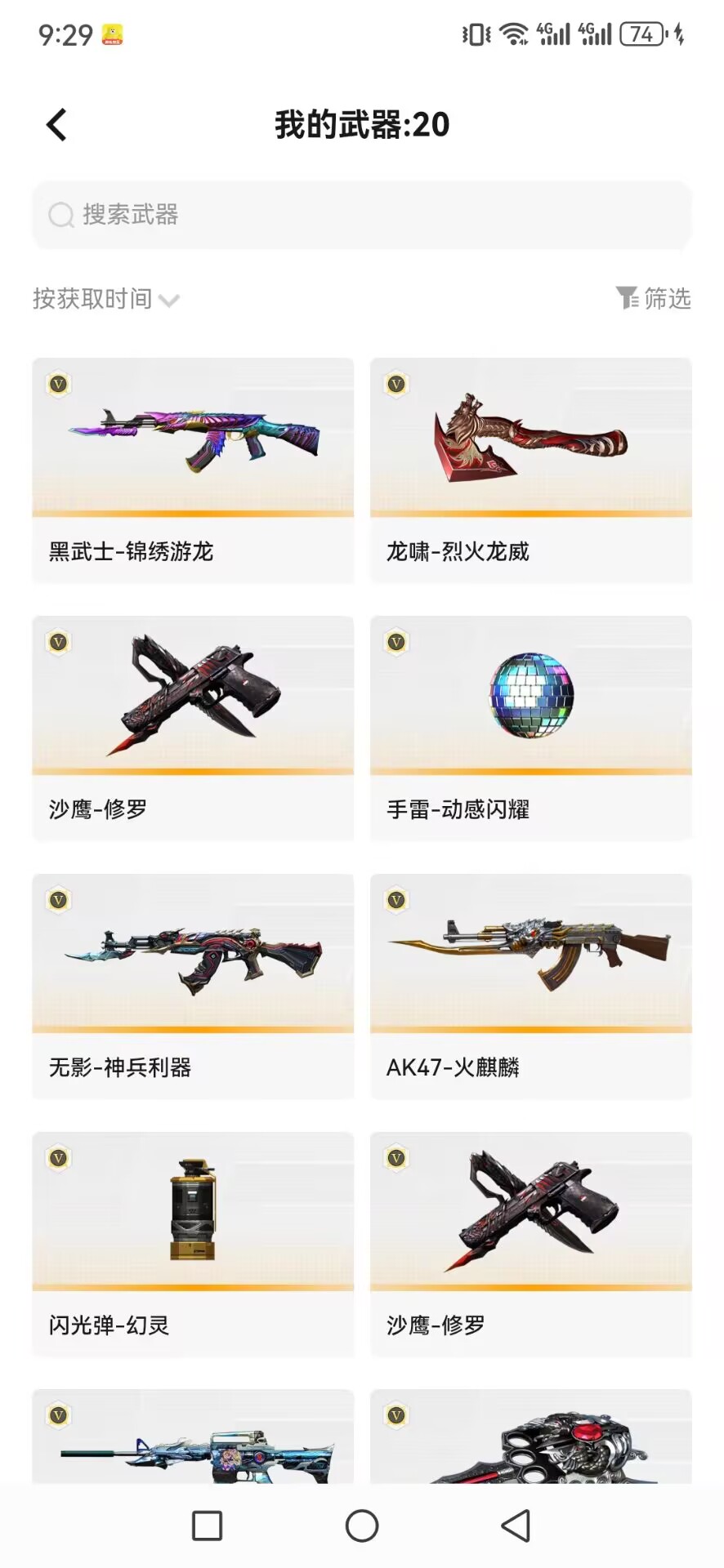Tap the V badge on 手雷-动感闪耀 card

click(396, 642)
